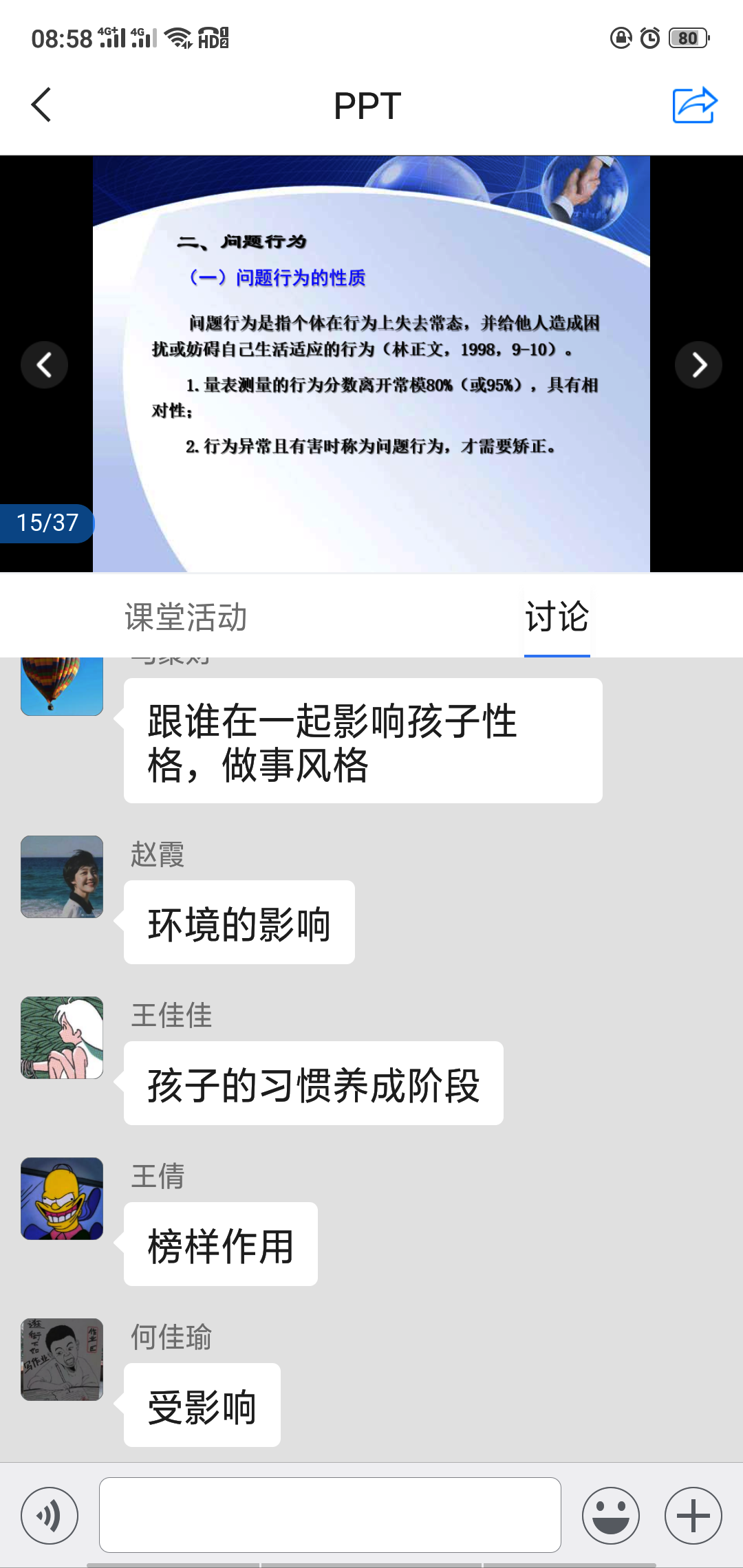743x1568 pixels.
Task: Switch to the 课堂活动 tab
Action: coord(186,617)
